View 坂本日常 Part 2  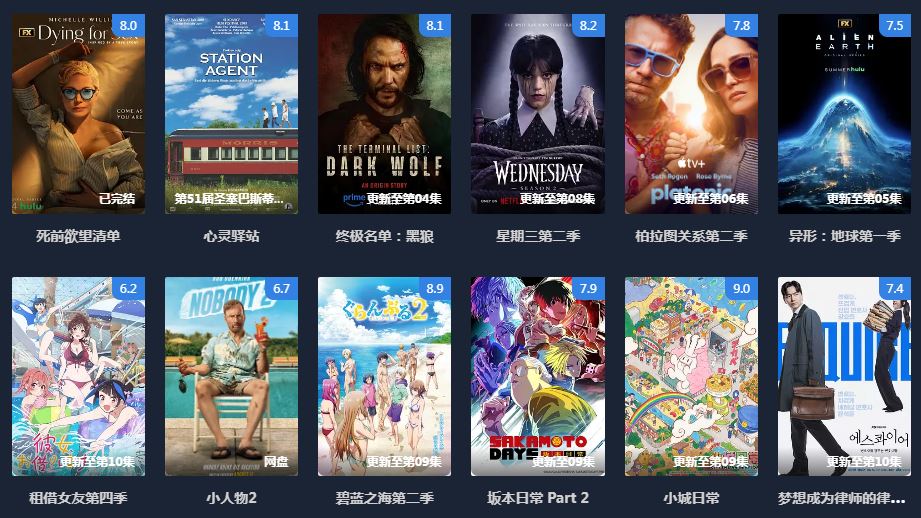click(537, 376)
